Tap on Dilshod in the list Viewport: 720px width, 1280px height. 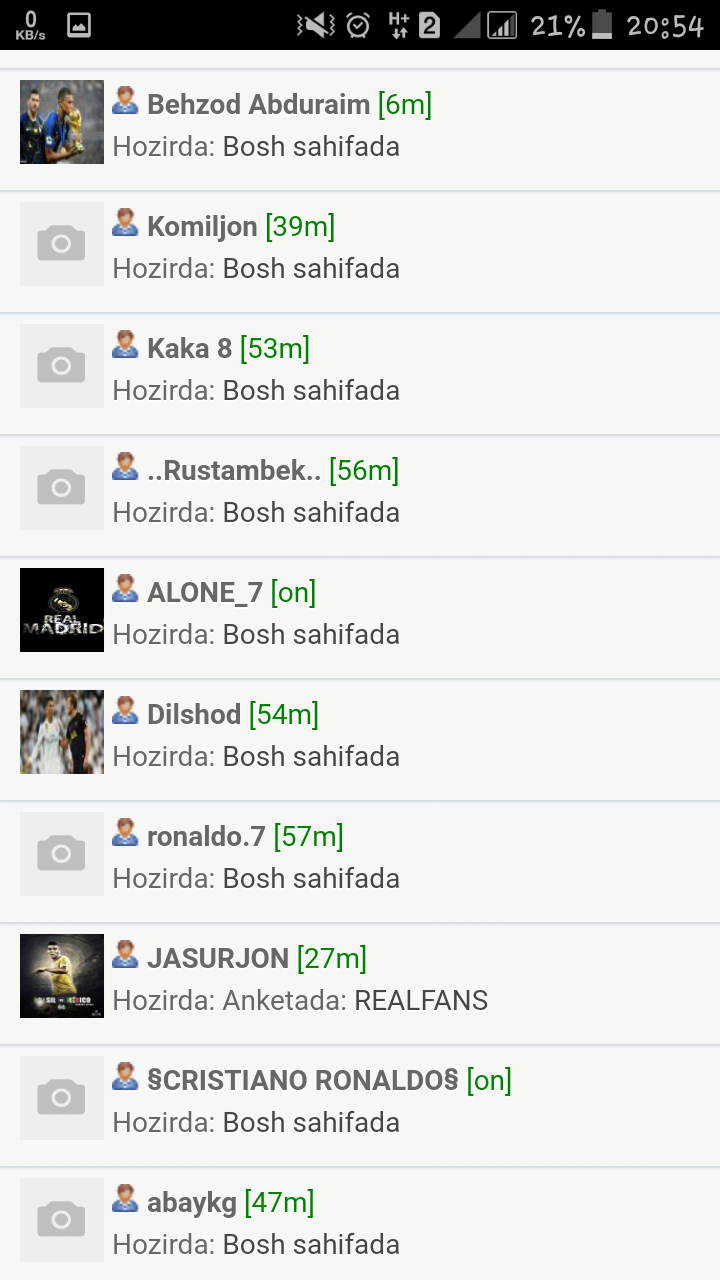pos(194,715)
